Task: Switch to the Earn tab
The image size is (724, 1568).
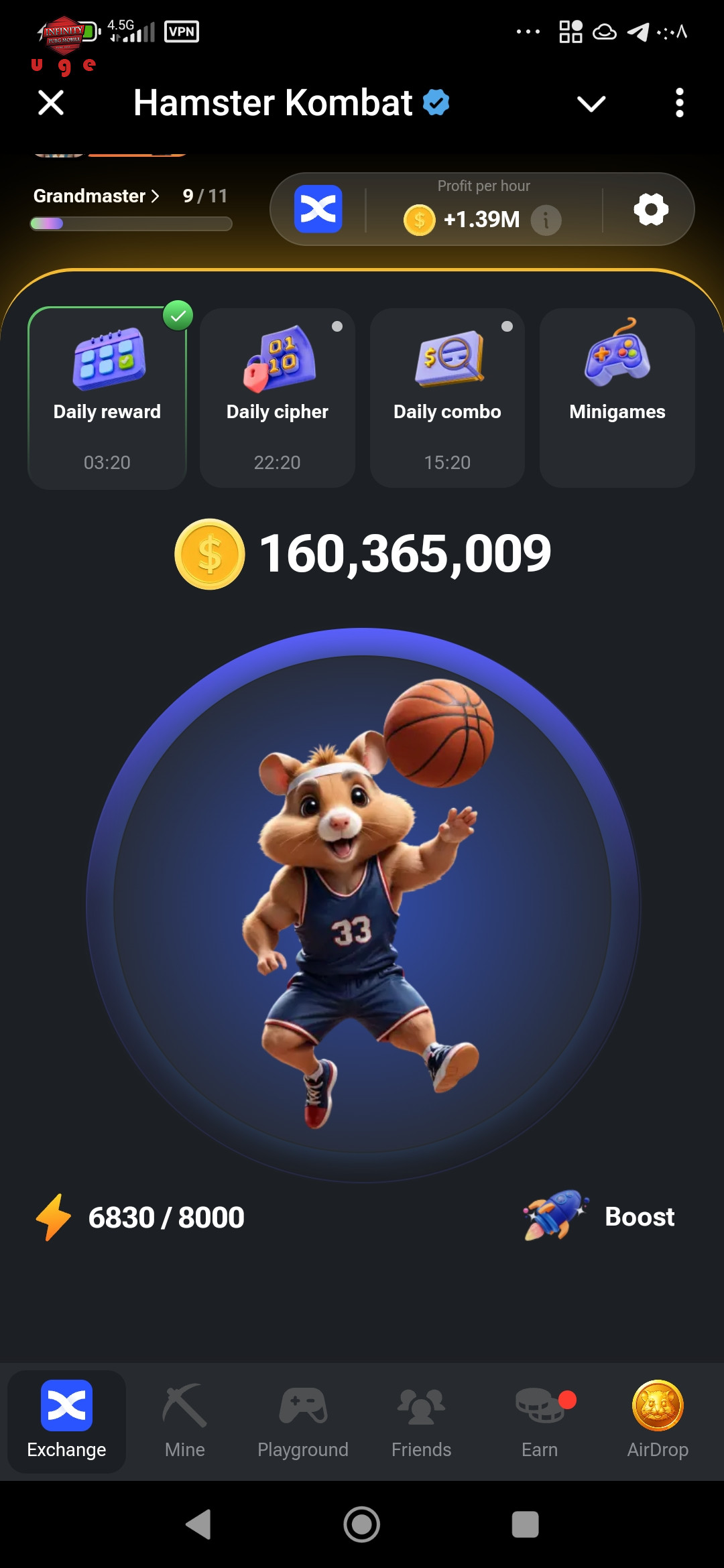Action: click(540, 1421)
